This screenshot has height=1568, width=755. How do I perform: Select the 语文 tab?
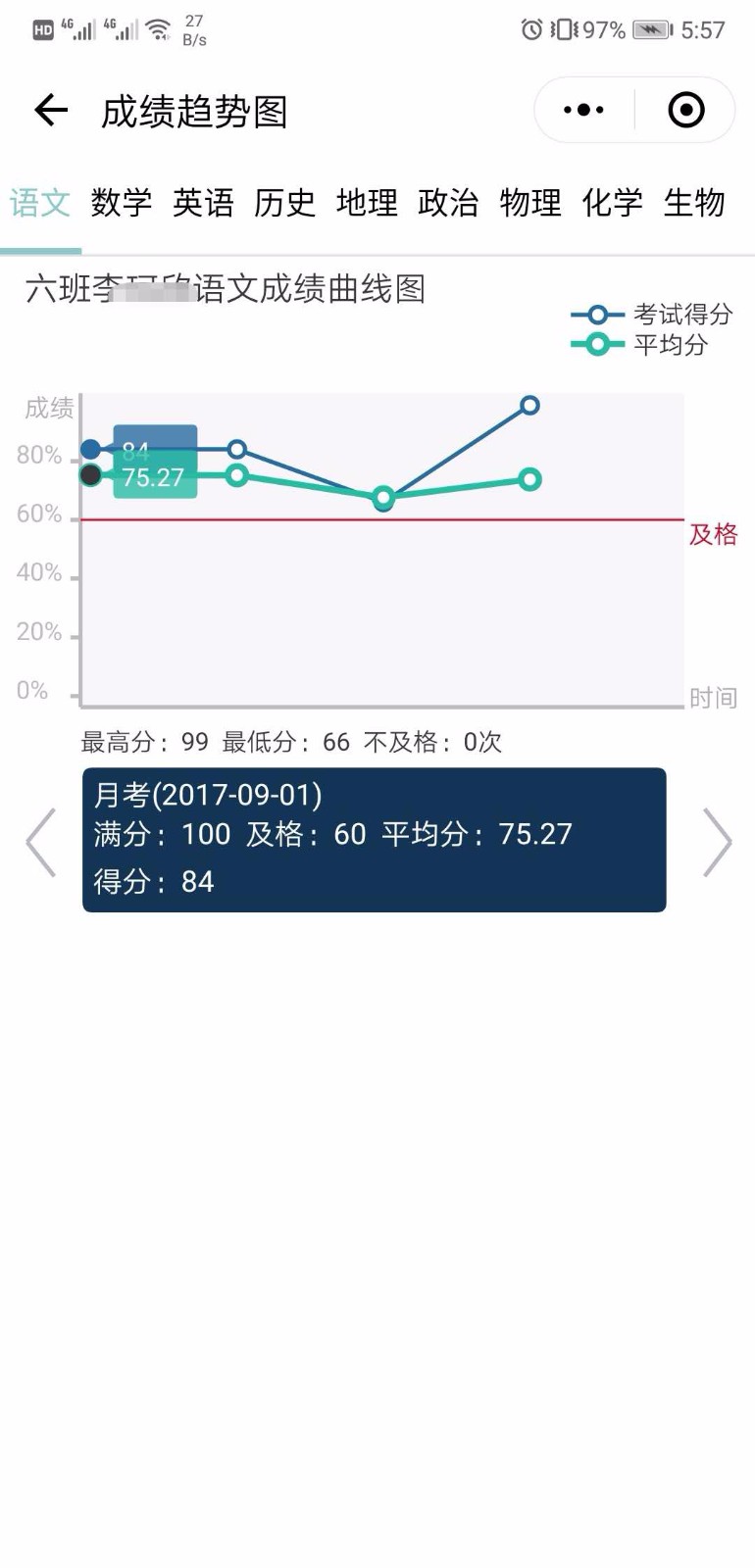tap(40, 203)
